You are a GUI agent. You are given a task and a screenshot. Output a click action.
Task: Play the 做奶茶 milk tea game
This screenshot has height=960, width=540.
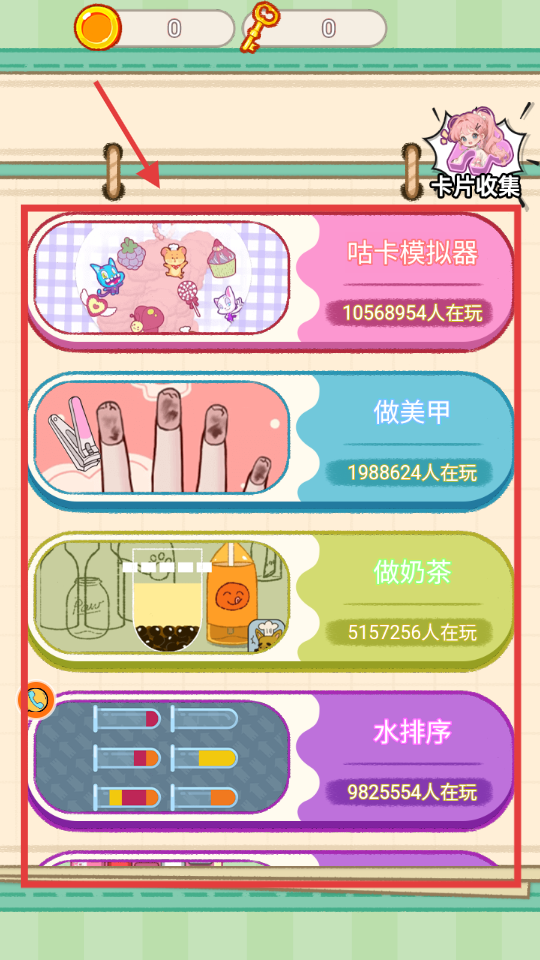coord(271,601)
